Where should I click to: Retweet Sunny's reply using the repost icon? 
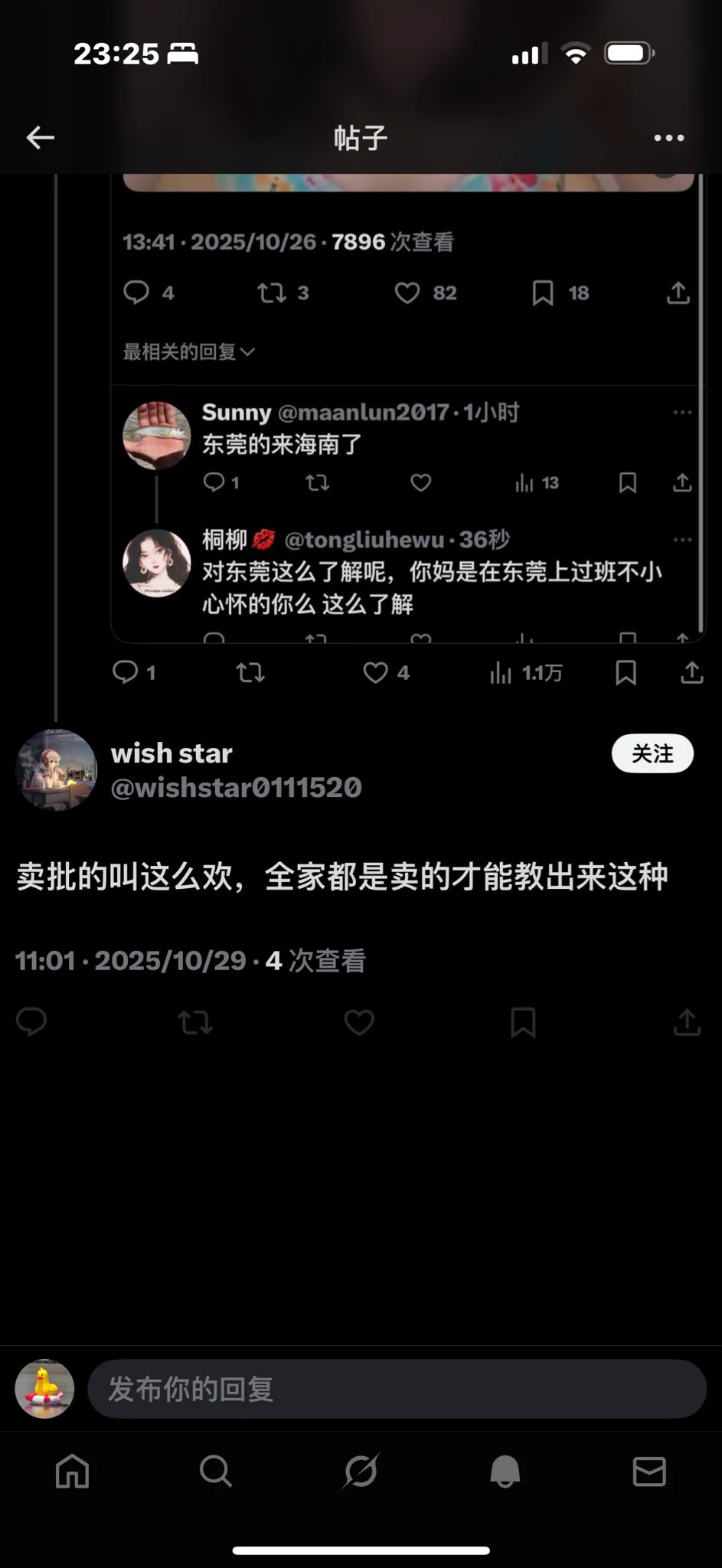pos(316,482)
